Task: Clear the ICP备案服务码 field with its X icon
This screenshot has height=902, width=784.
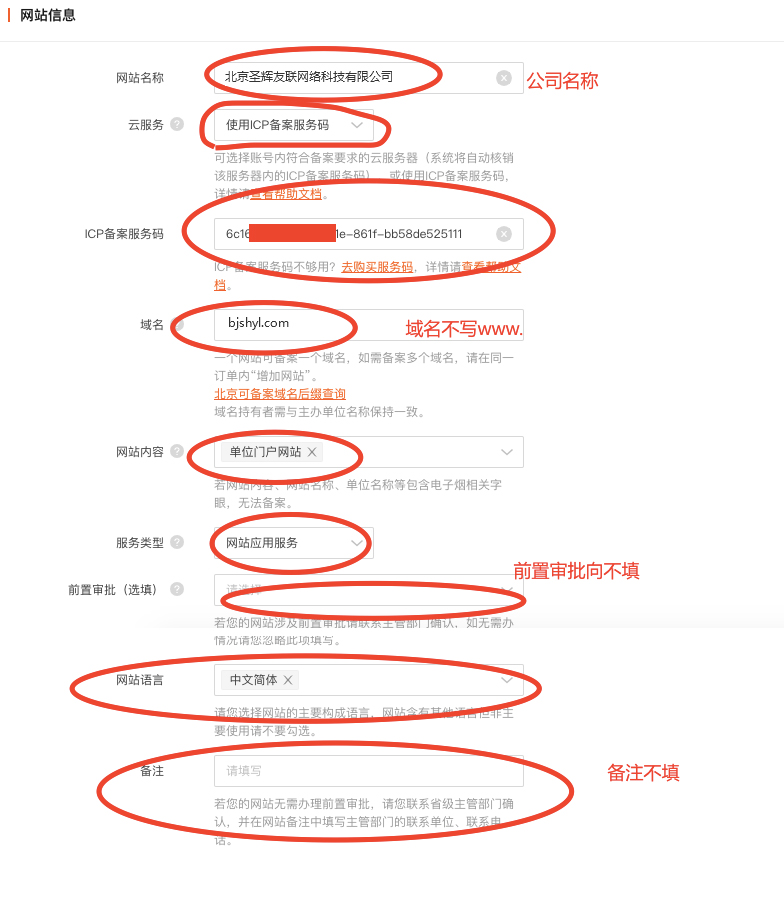Action: (504, 234)
